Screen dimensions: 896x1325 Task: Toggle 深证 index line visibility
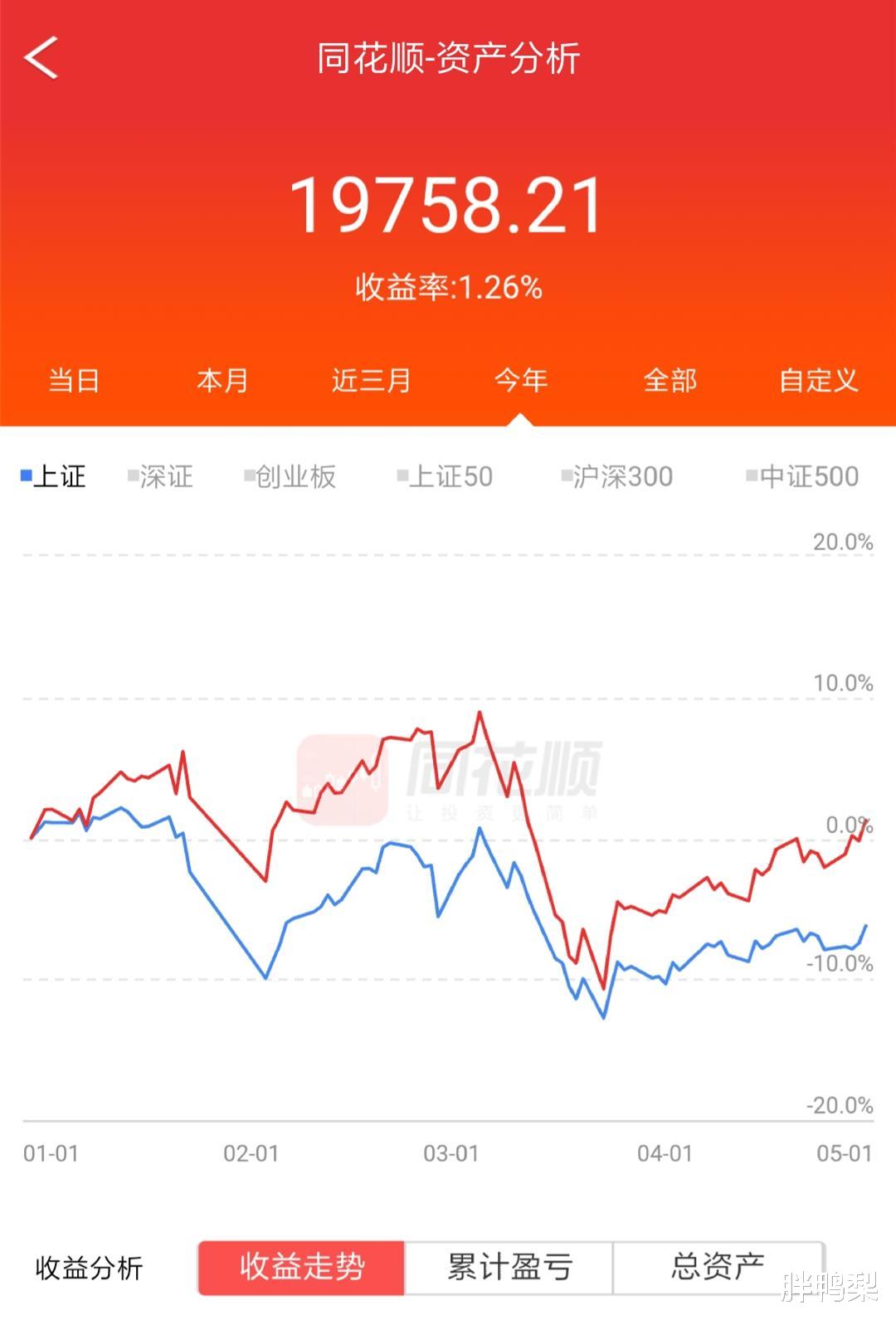click(x=163, y=476)
